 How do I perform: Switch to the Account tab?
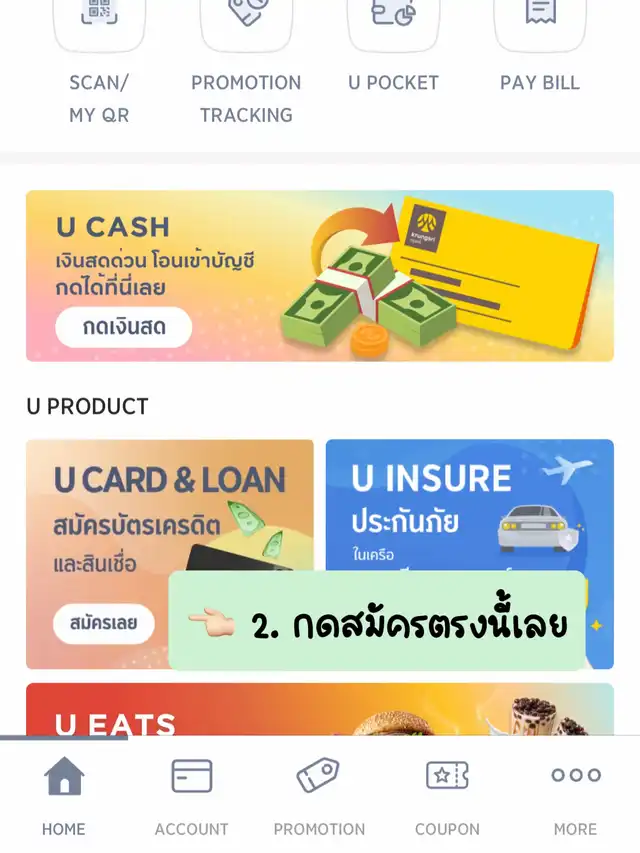[x=191, y=795]
